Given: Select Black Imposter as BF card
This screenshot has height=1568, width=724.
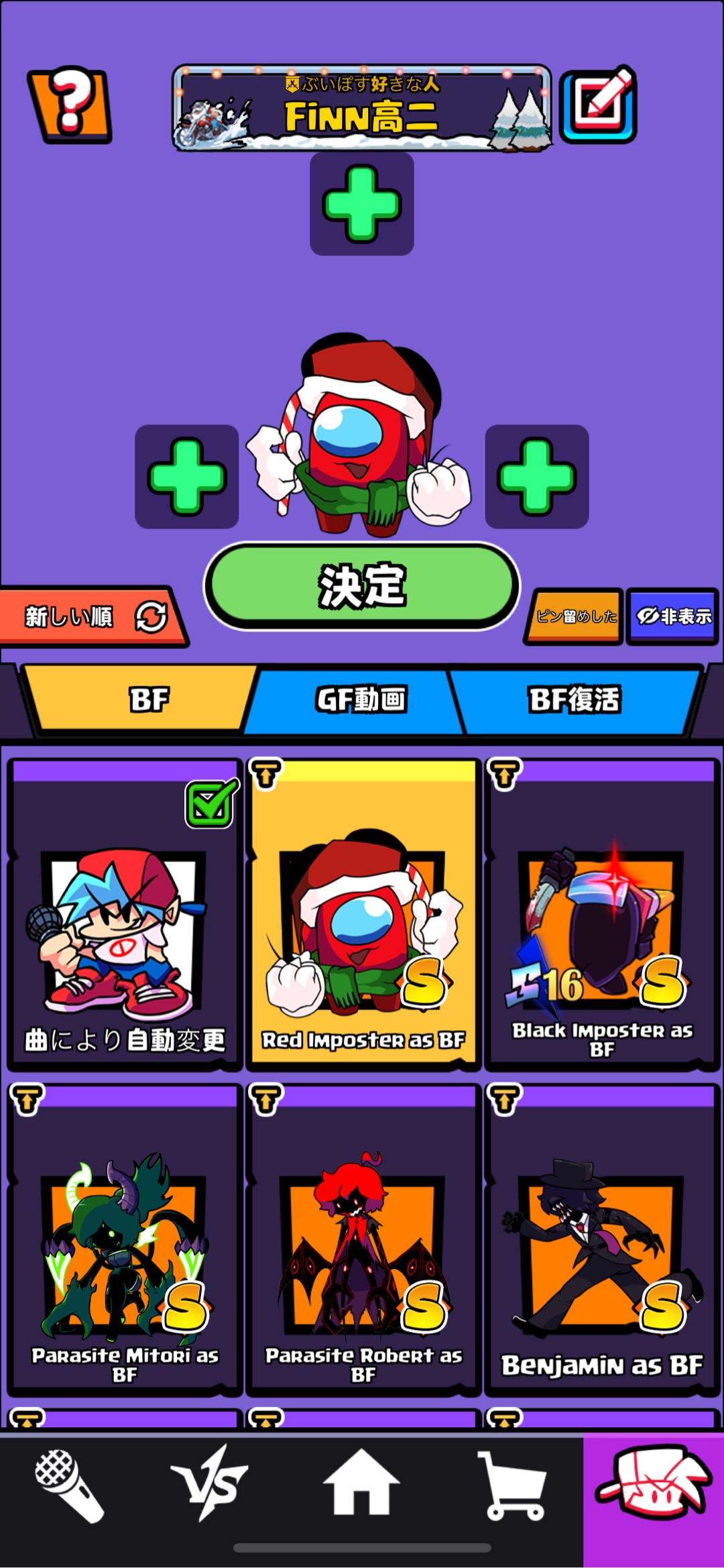Looking at the screenshot, I should 601,926.
